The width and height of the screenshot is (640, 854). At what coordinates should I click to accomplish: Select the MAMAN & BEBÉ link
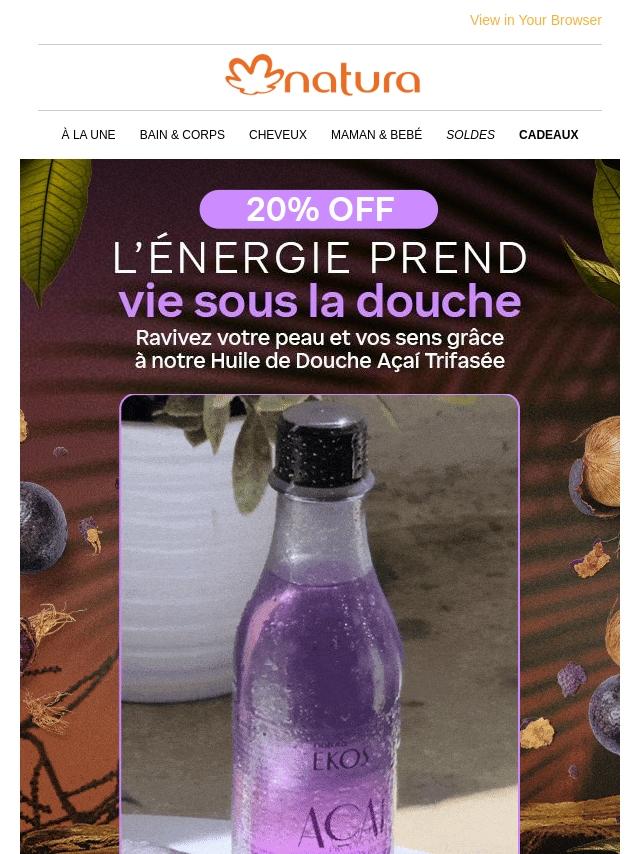coord(376,135)
